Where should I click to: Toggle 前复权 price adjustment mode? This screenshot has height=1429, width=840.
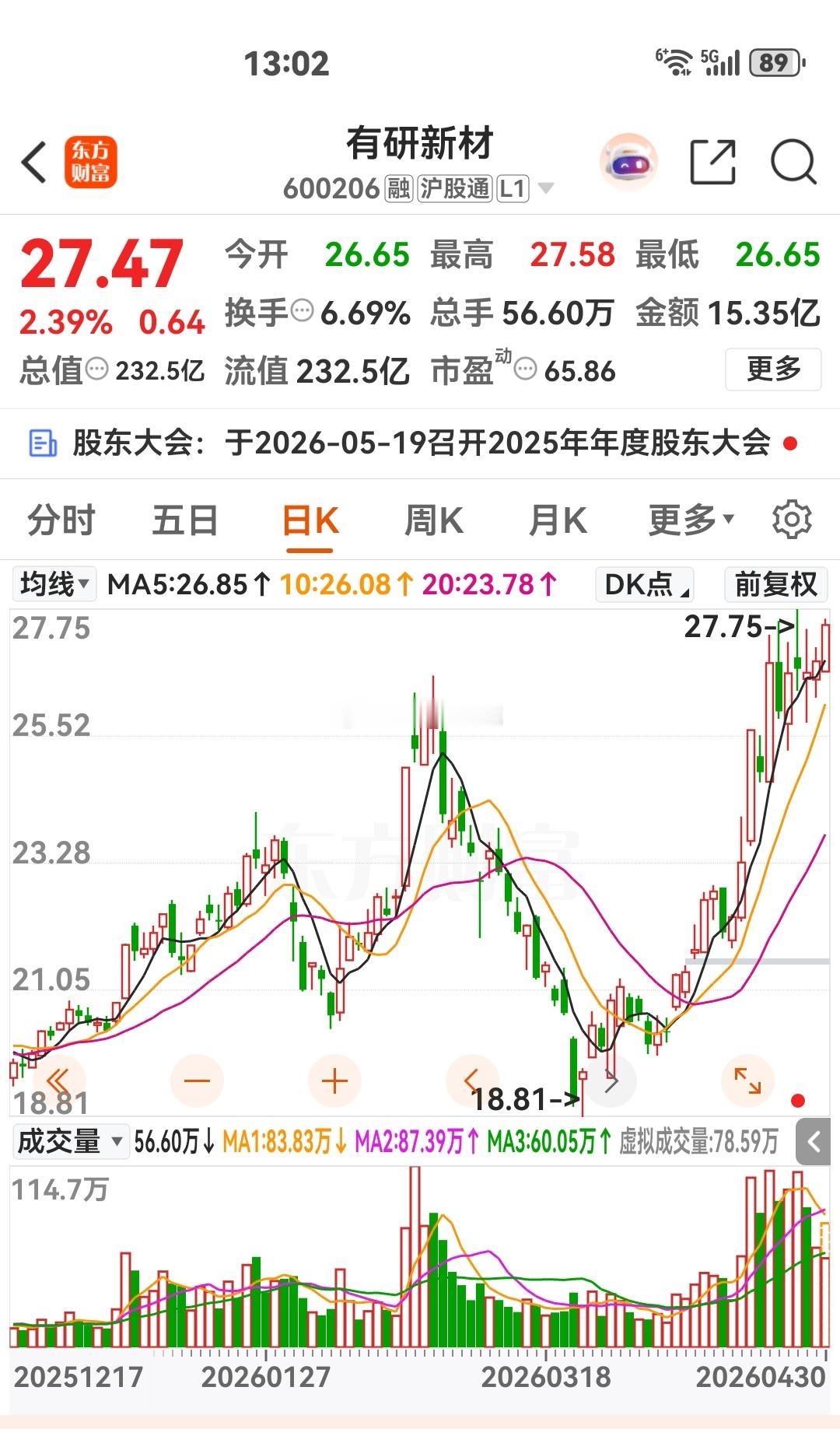tap(775, 584)
